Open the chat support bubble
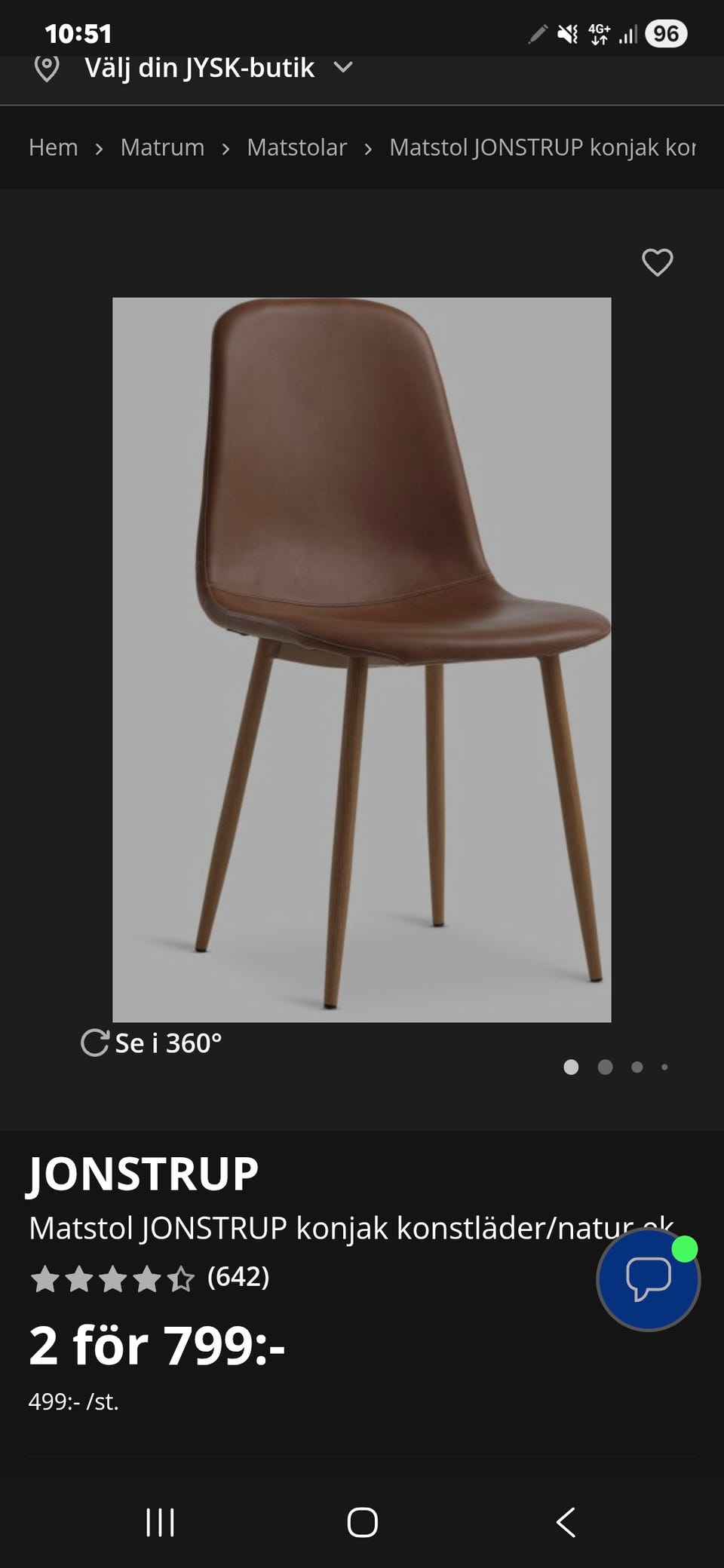The height and width of the screenshot is (1568, 724). [650, 1282]
